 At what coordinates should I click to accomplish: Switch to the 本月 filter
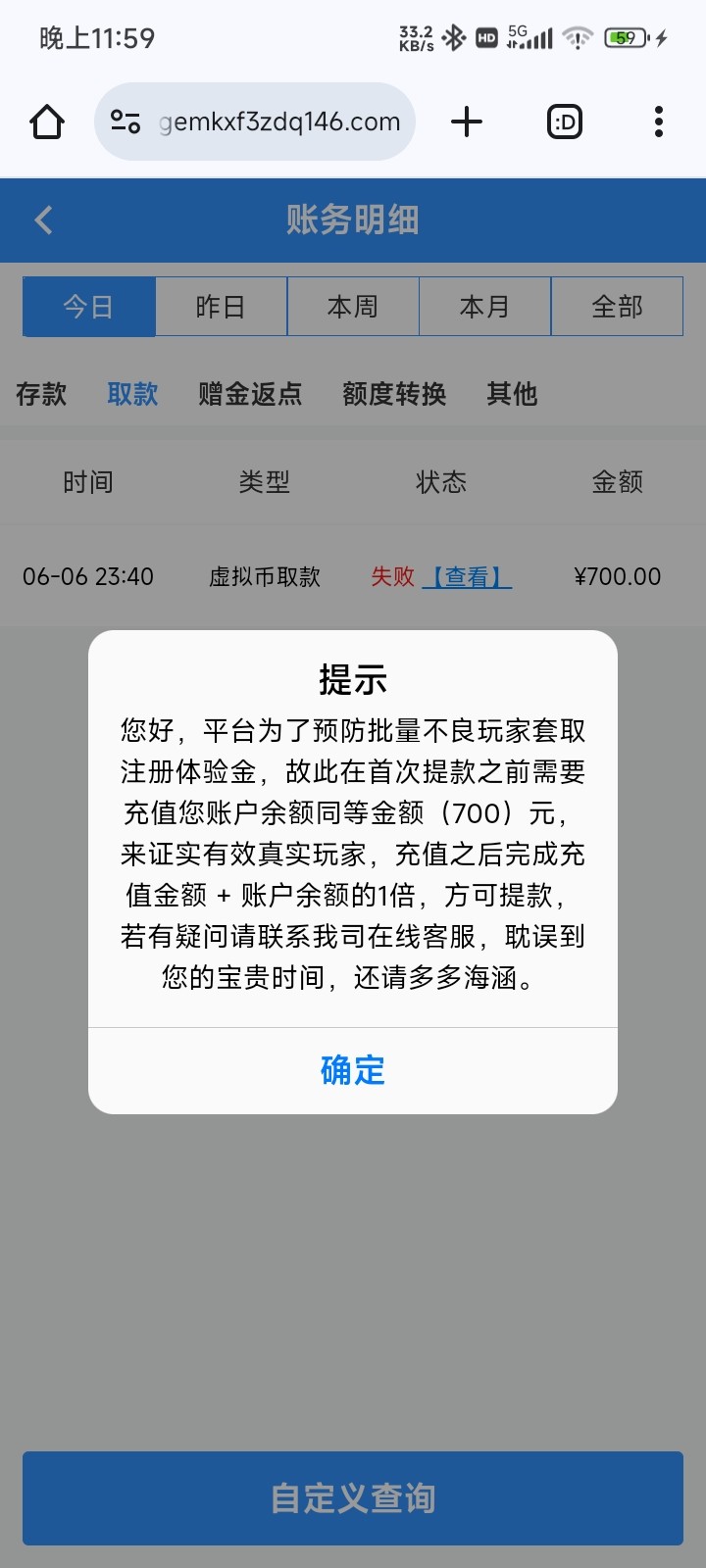(485, 307)
